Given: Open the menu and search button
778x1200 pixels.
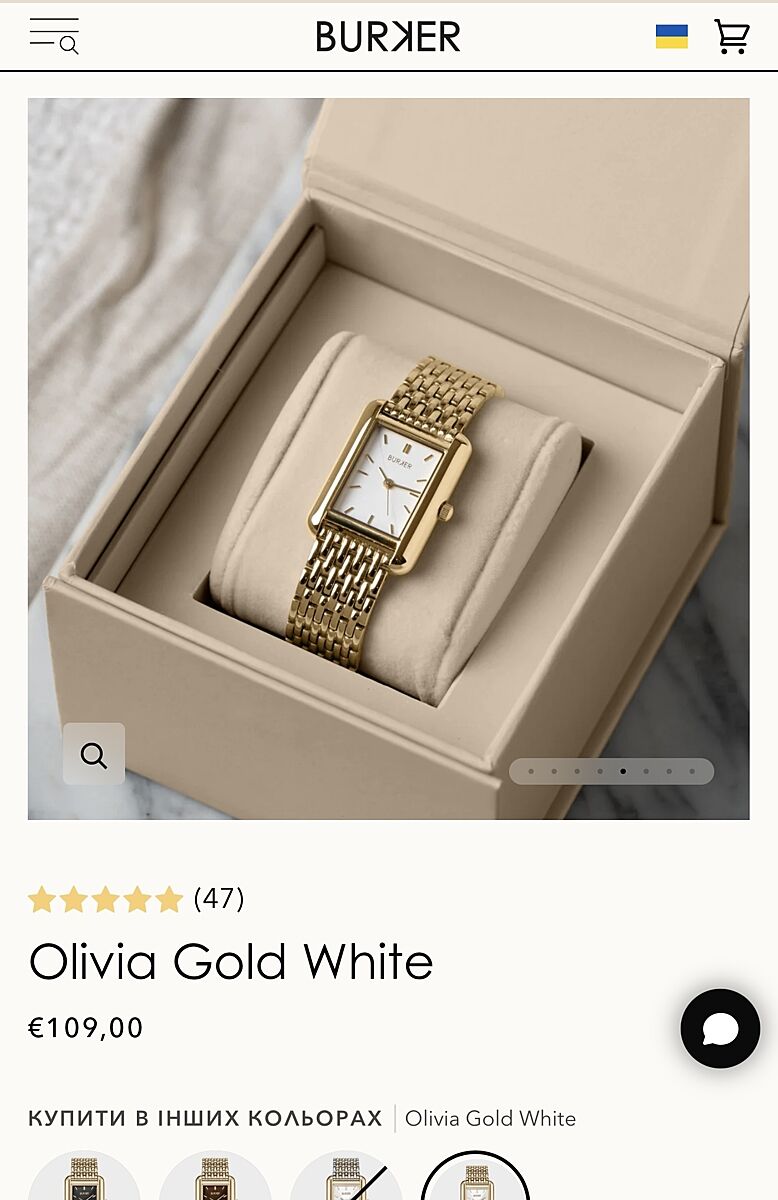Looking at the screenshot, I should coord(54,36).
